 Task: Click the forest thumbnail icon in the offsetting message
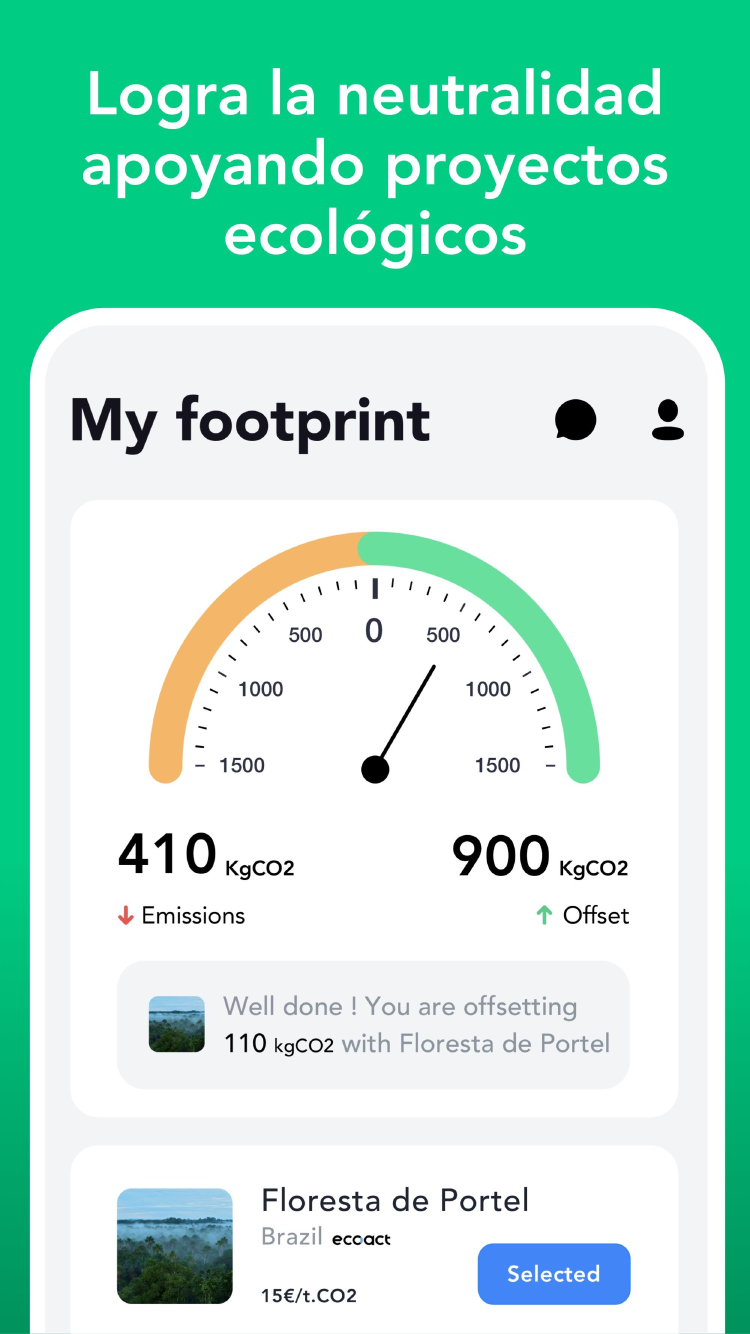(176, 1024)
